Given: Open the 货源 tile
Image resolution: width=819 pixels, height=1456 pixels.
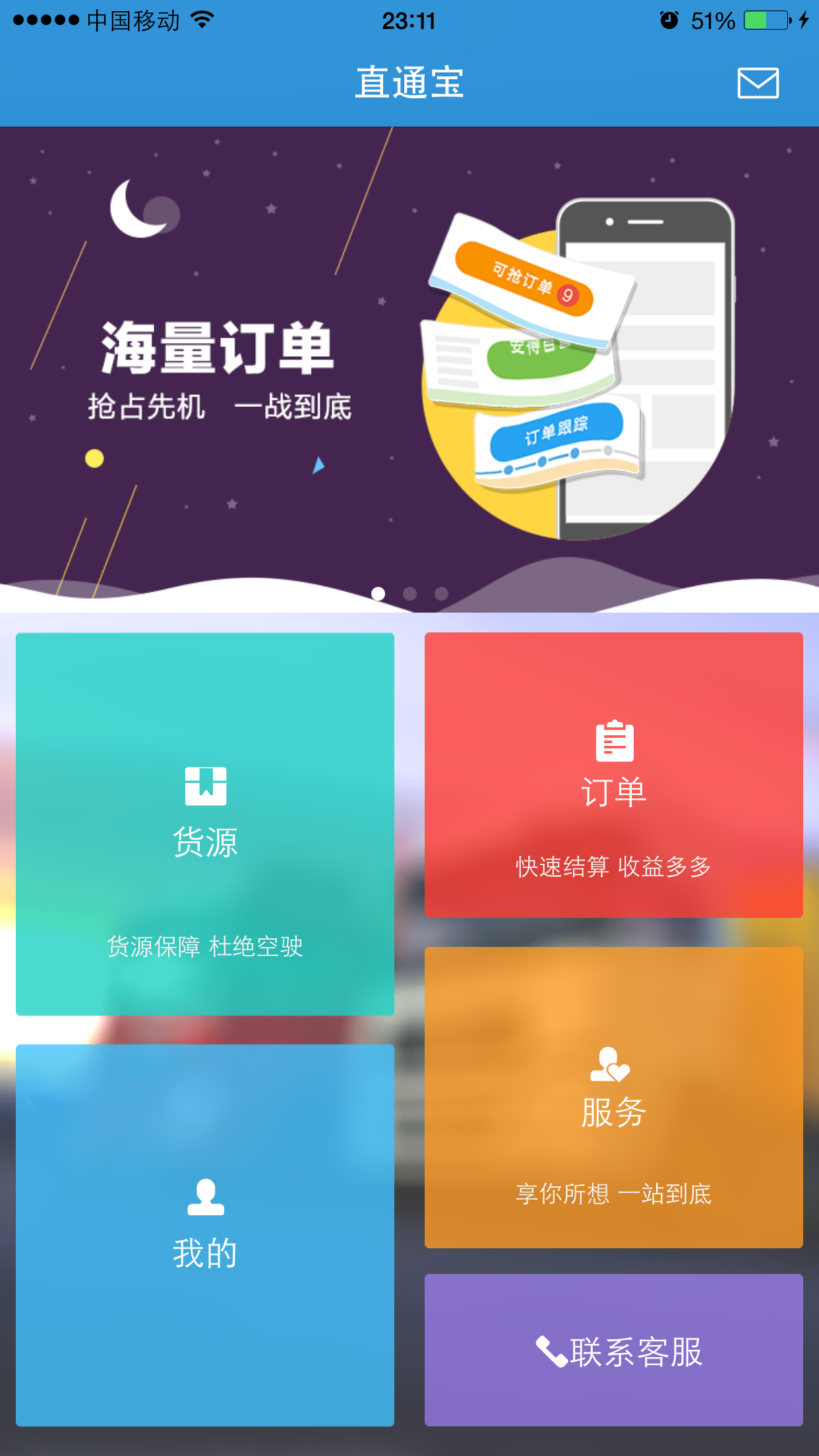Looking at the screenshot, I should [205, 824].
